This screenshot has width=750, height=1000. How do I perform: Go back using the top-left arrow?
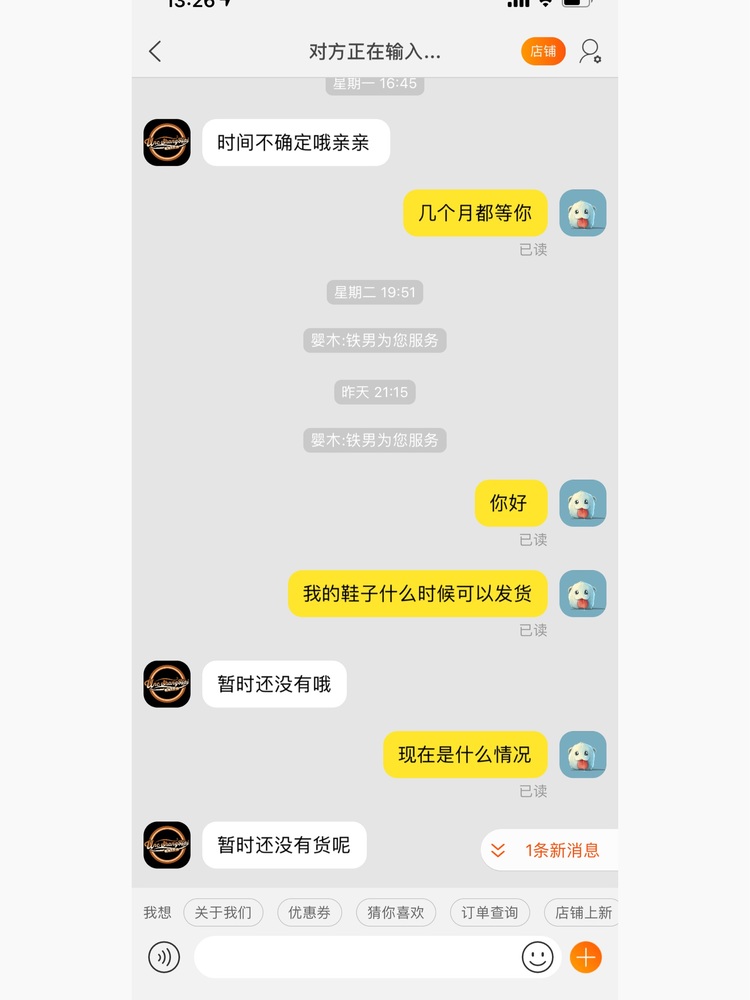155,52
